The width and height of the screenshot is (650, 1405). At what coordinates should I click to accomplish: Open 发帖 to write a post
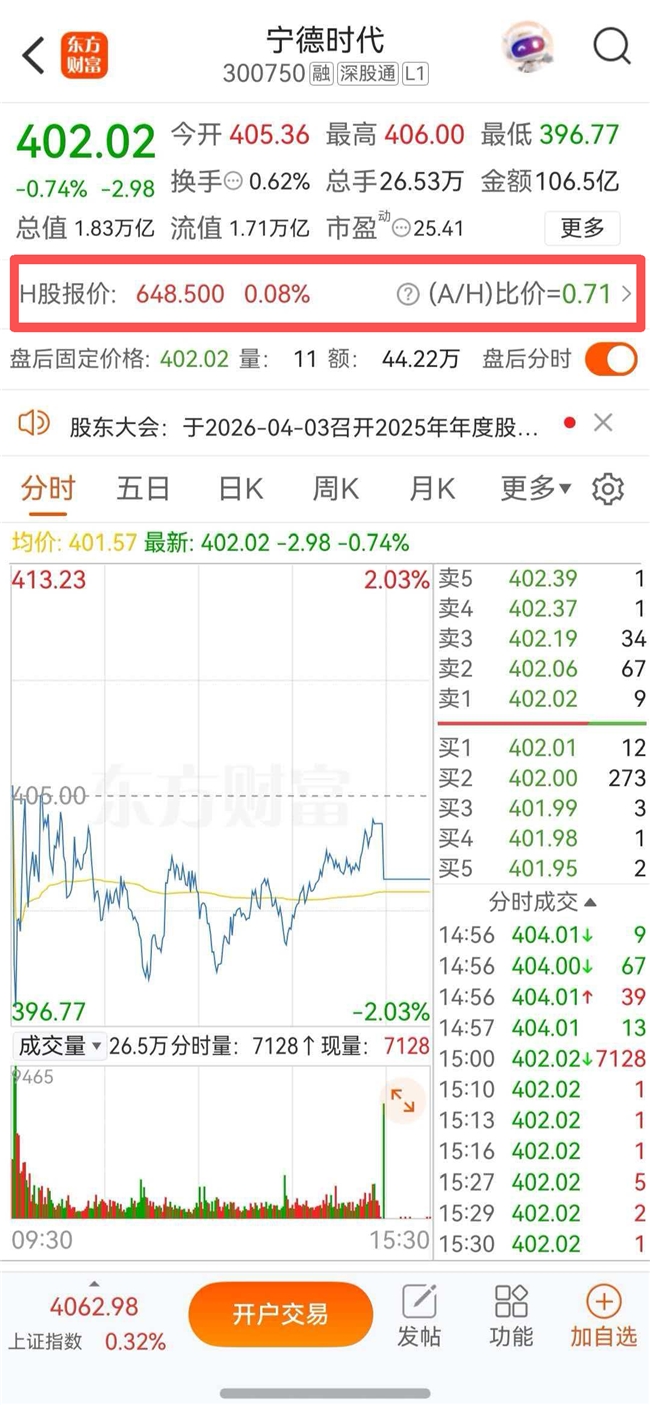tap(419, 1315)
